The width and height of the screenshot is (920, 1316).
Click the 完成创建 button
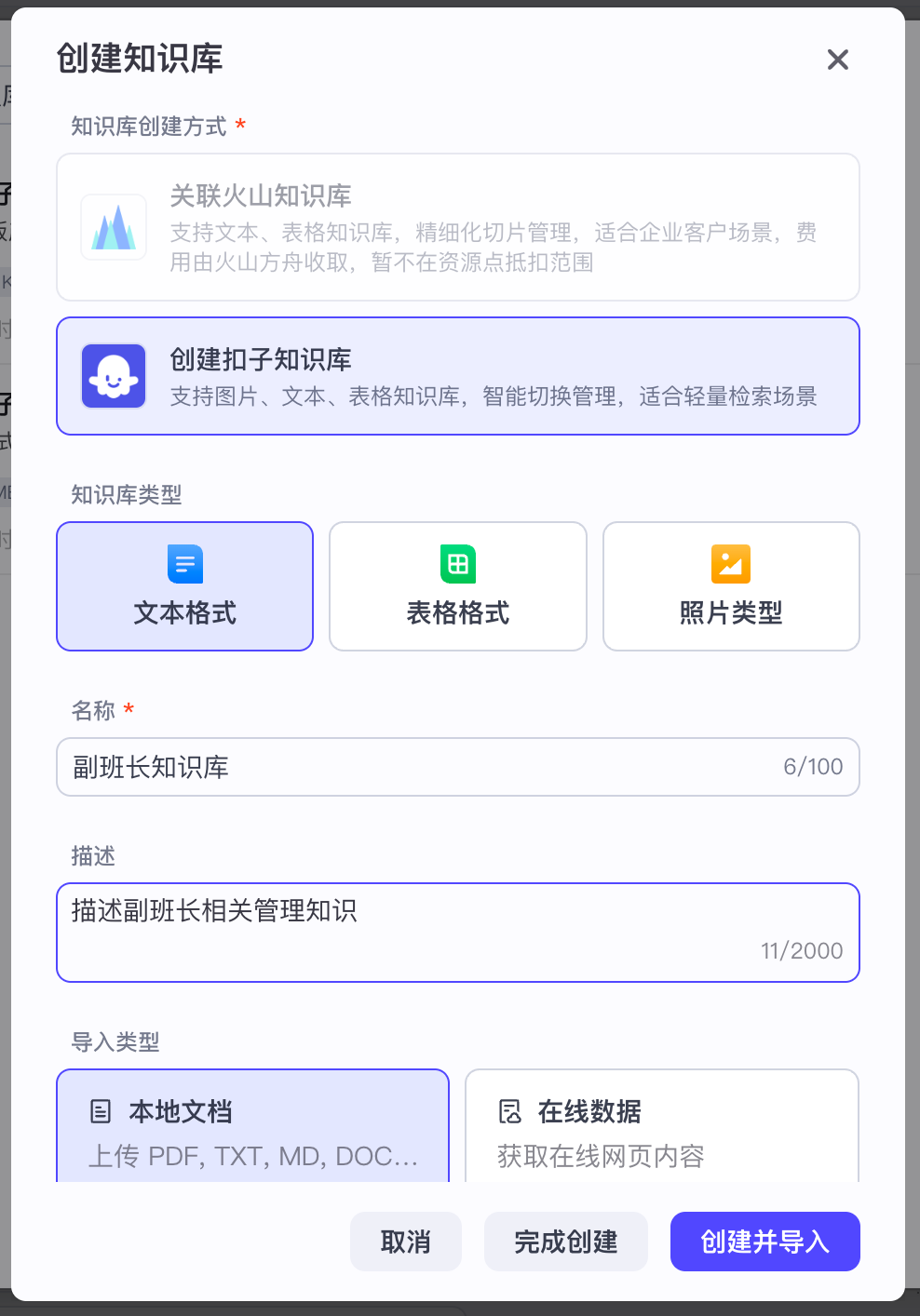(x=565, y=1242)
